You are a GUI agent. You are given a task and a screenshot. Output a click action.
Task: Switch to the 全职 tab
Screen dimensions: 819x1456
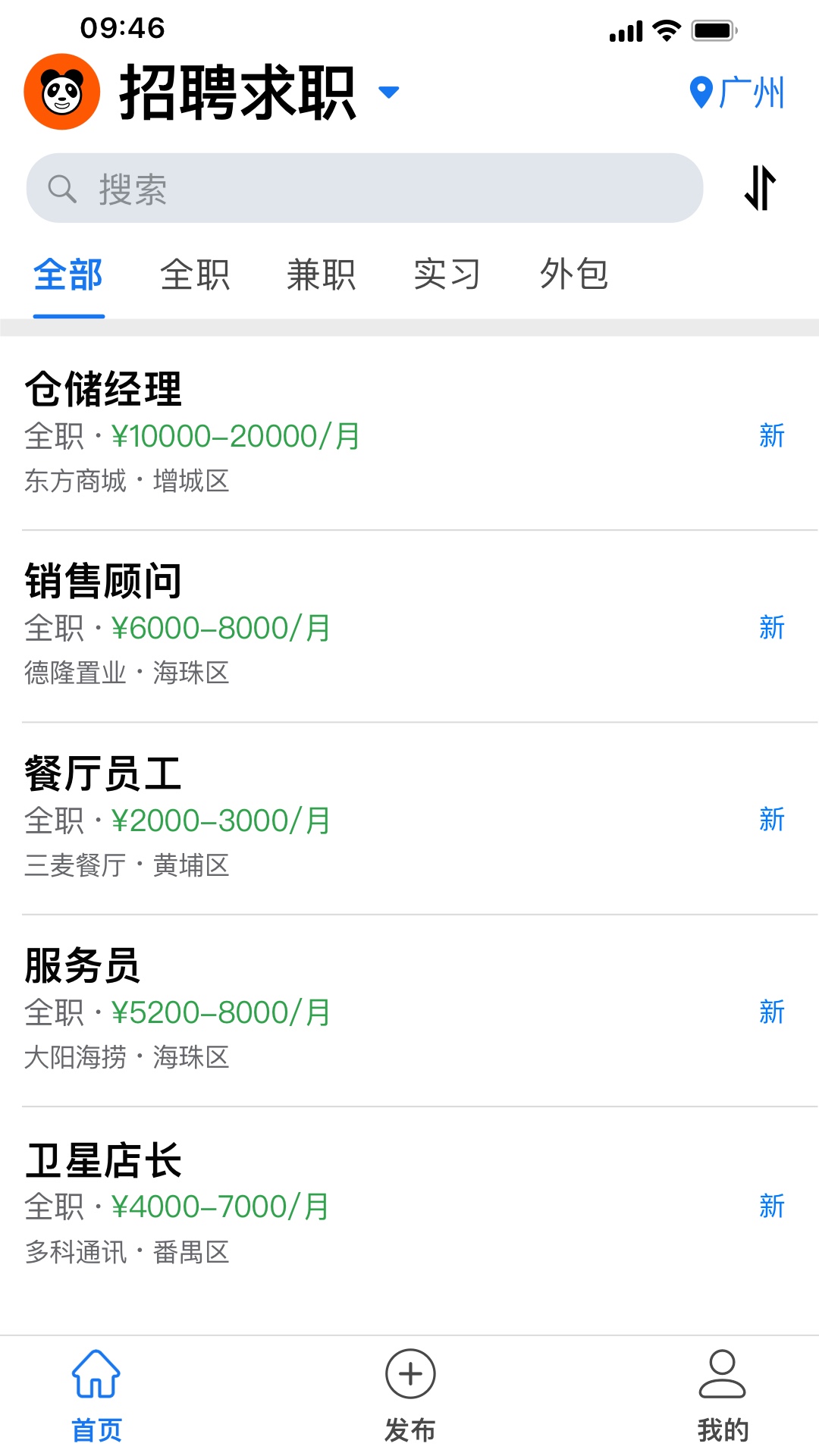tap(196, 275)
